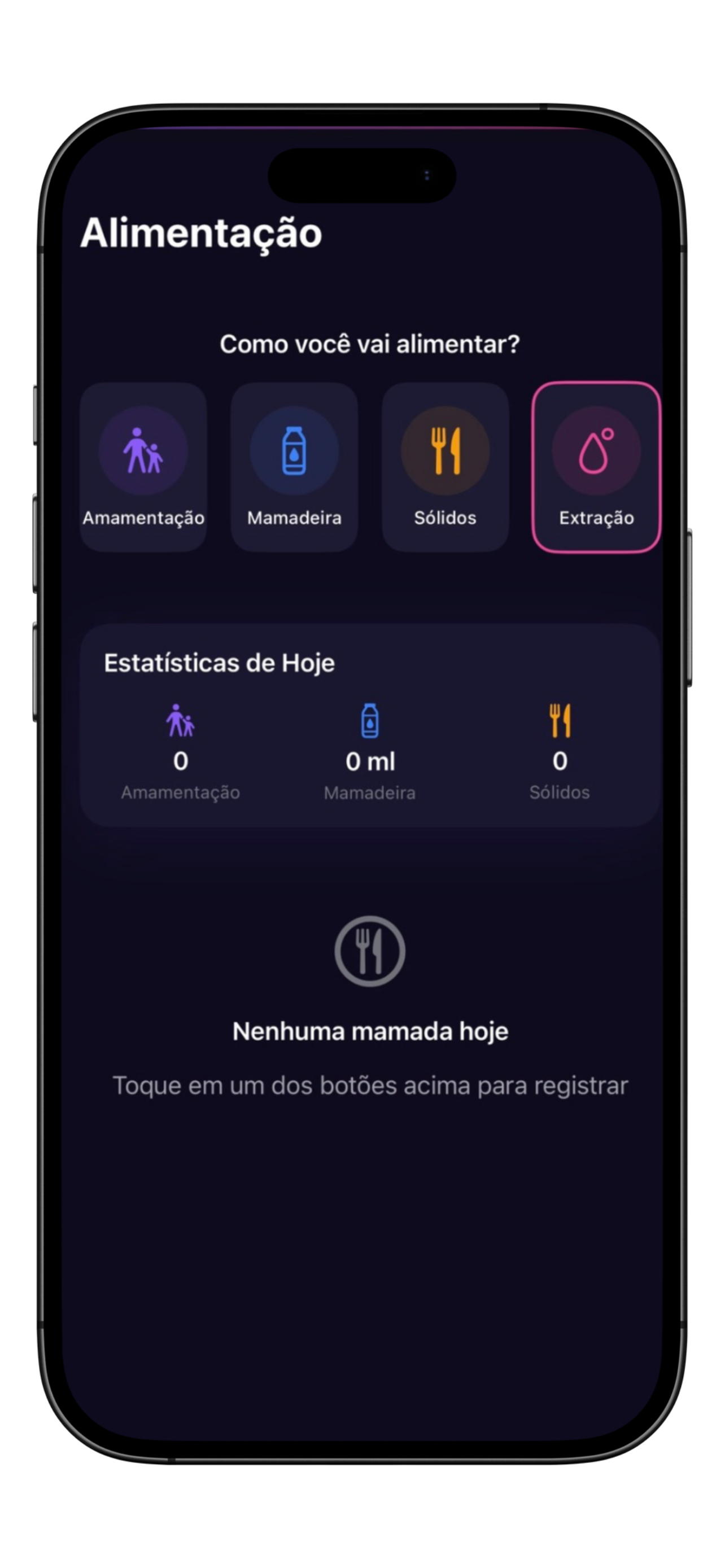Tap the Estatísticas de Hoje header
Screen dimensions: 725x1568
pos(219,663)
